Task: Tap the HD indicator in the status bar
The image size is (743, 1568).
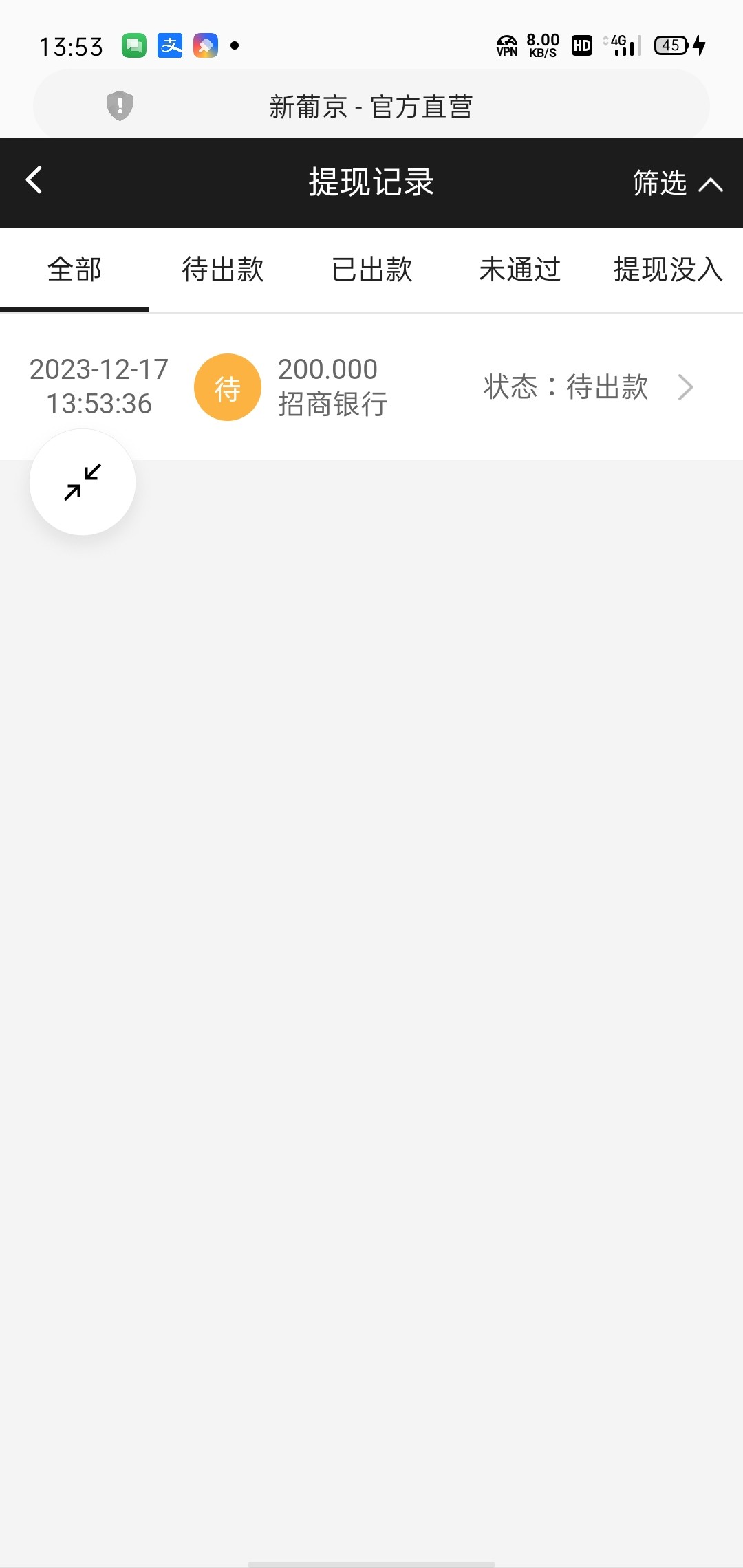Action: click(x=580, y=45)
